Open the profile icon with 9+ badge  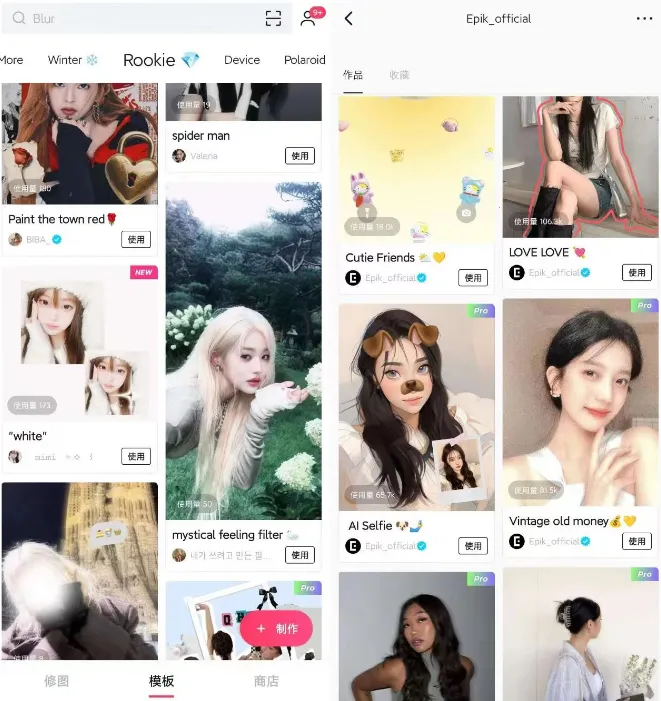tap(308, 18)
